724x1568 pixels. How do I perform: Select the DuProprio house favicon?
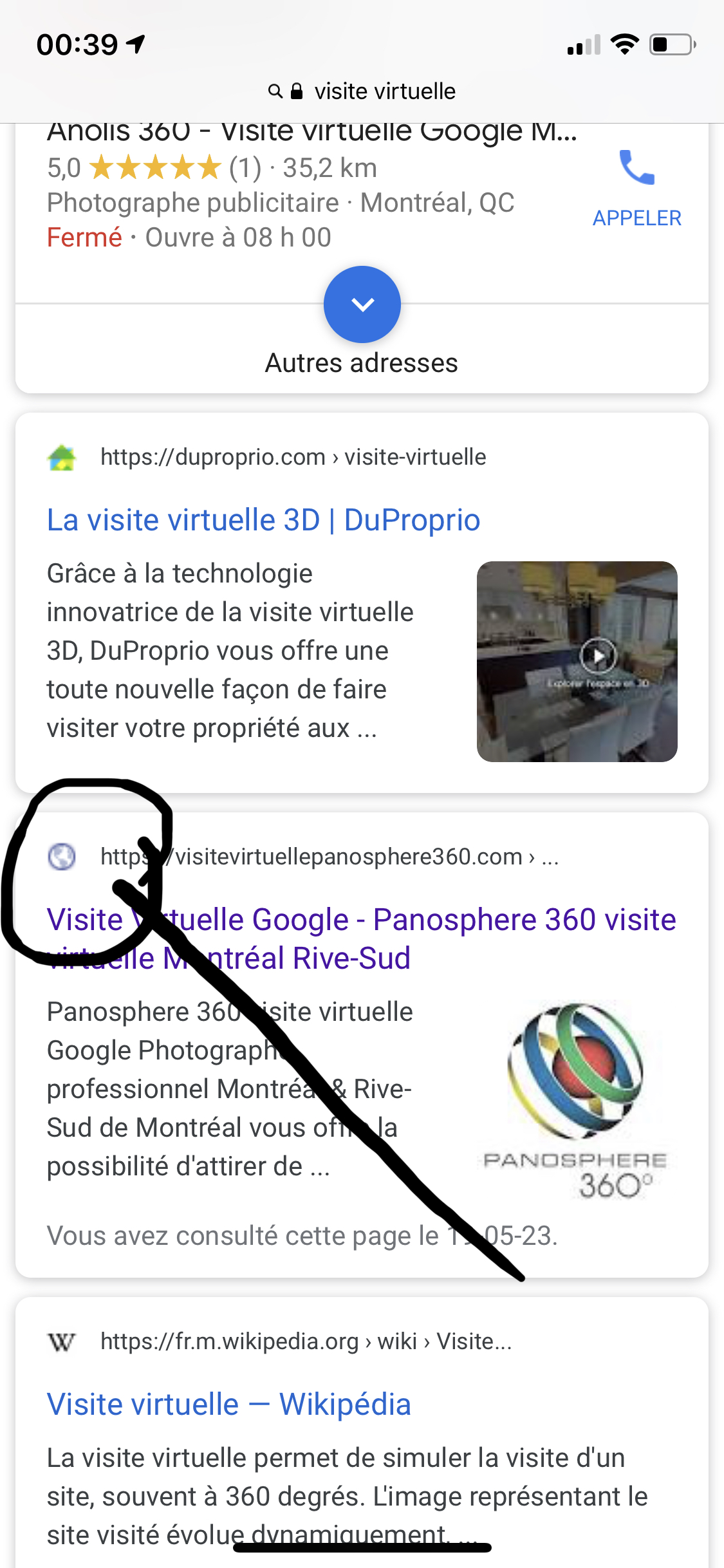point(61,457)
